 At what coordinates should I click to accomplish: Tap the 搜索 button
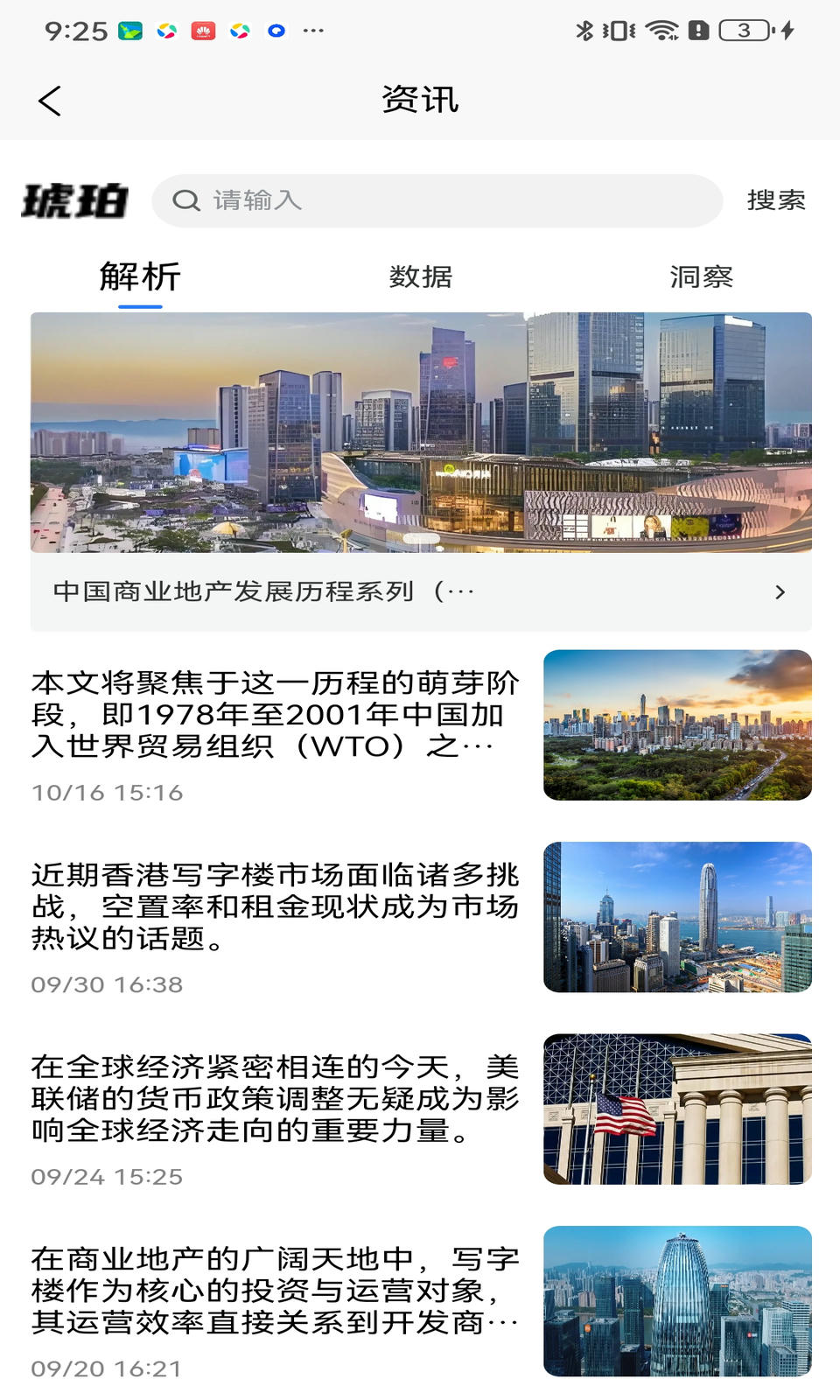[775, 200]
